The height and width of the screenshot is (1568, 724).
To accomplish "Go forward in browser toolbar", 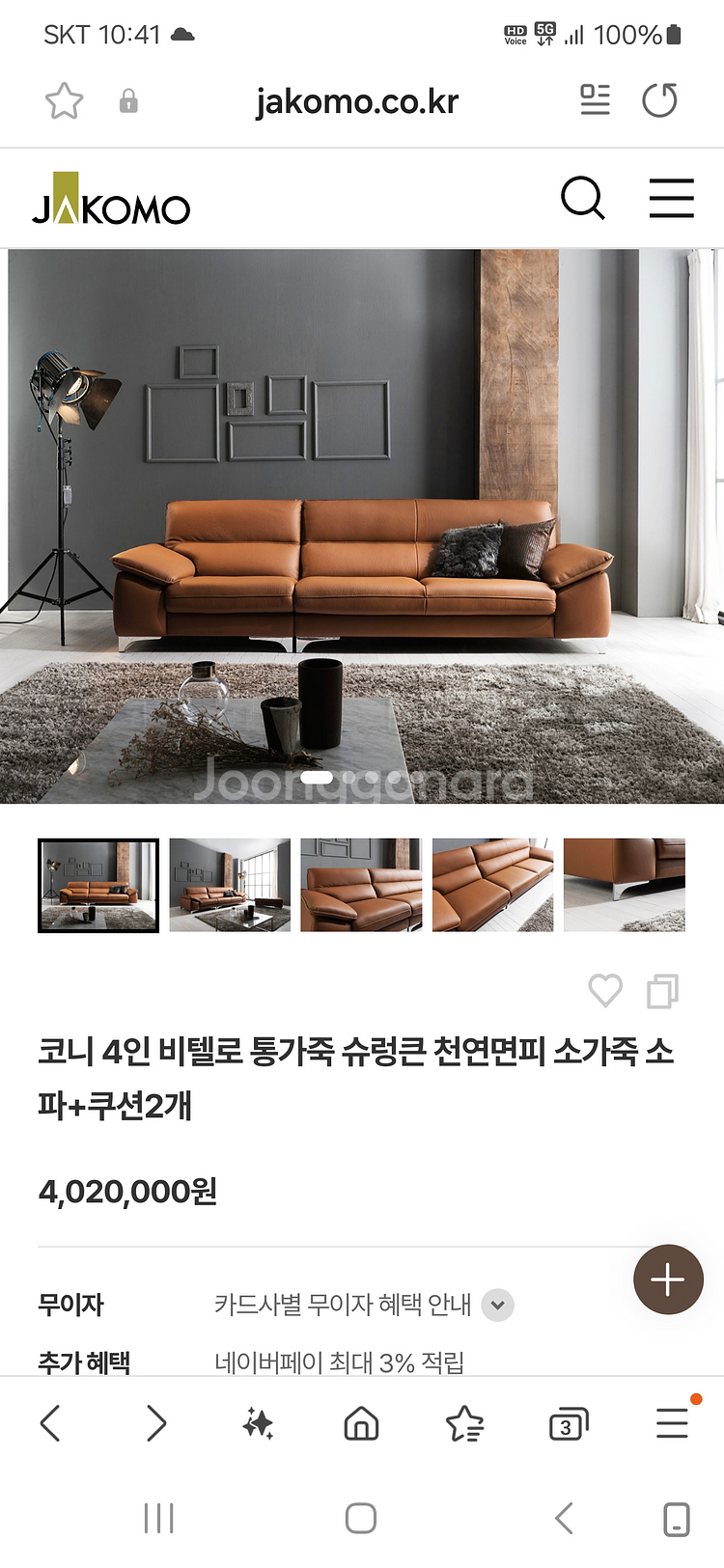I will pos(155,1423).
